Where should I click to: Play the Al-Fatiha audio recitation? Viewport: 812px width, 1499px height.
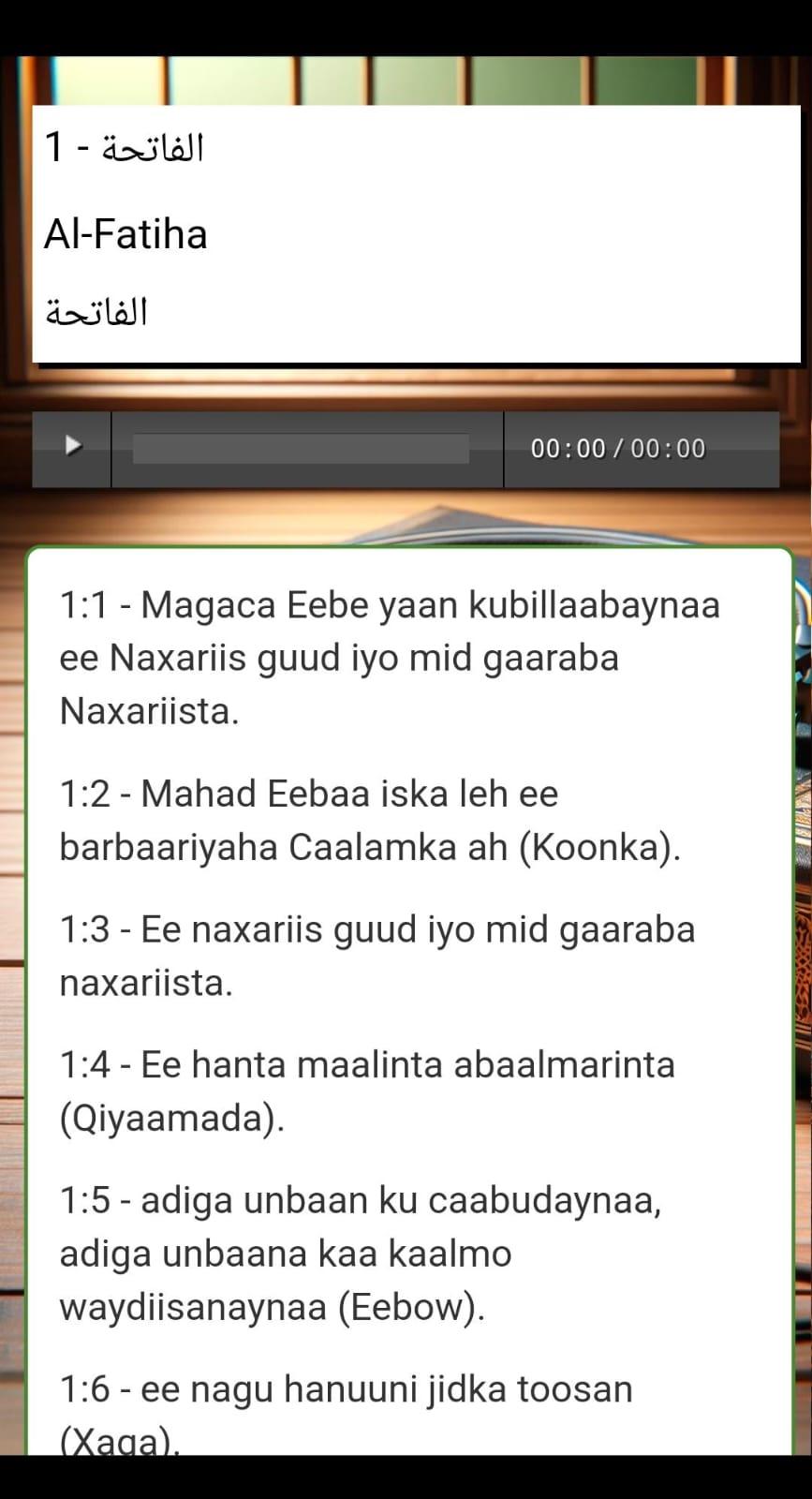(72, 448)
